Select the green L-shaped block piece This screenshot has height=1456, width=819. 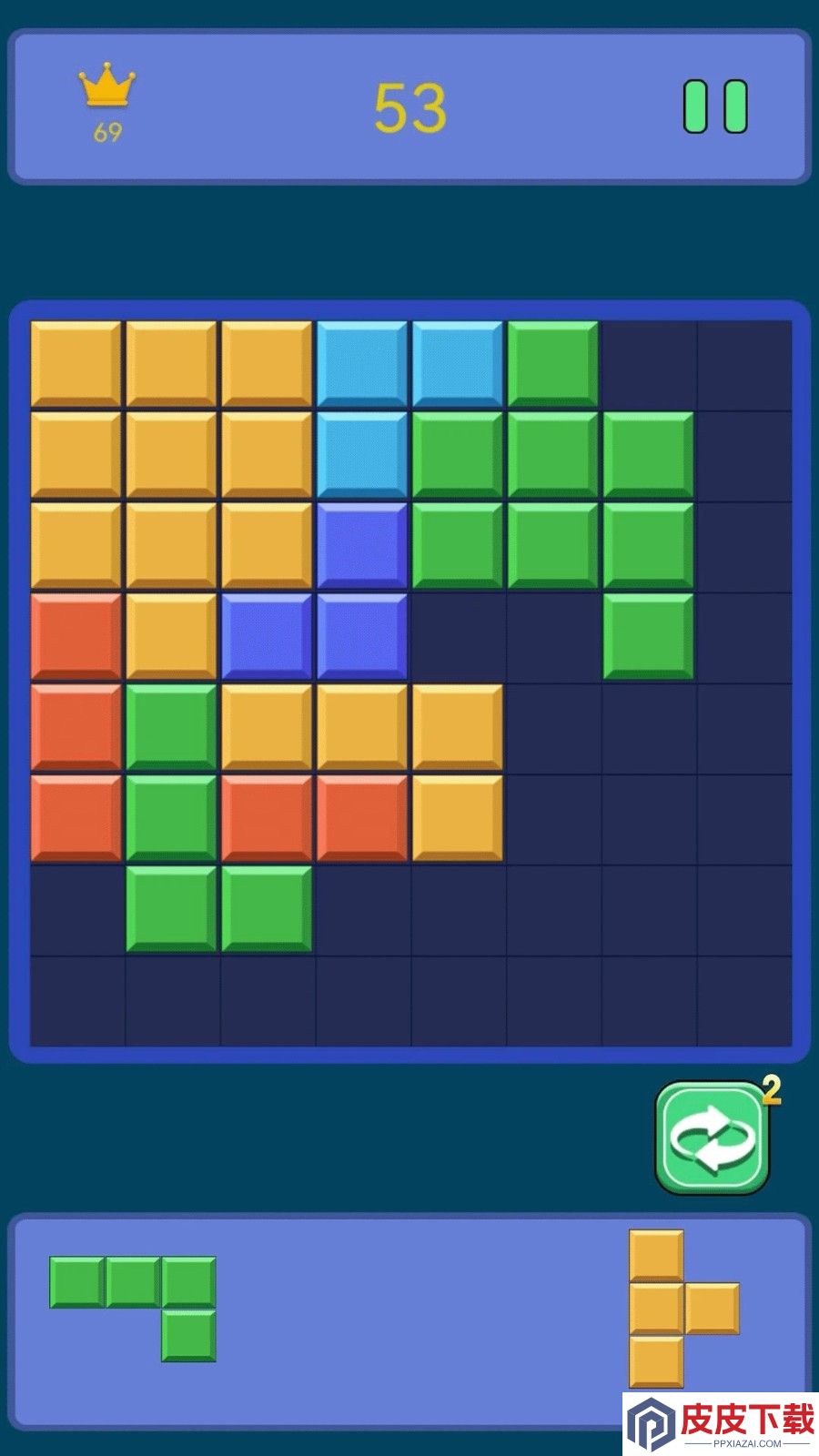[x=133, y=1309]
